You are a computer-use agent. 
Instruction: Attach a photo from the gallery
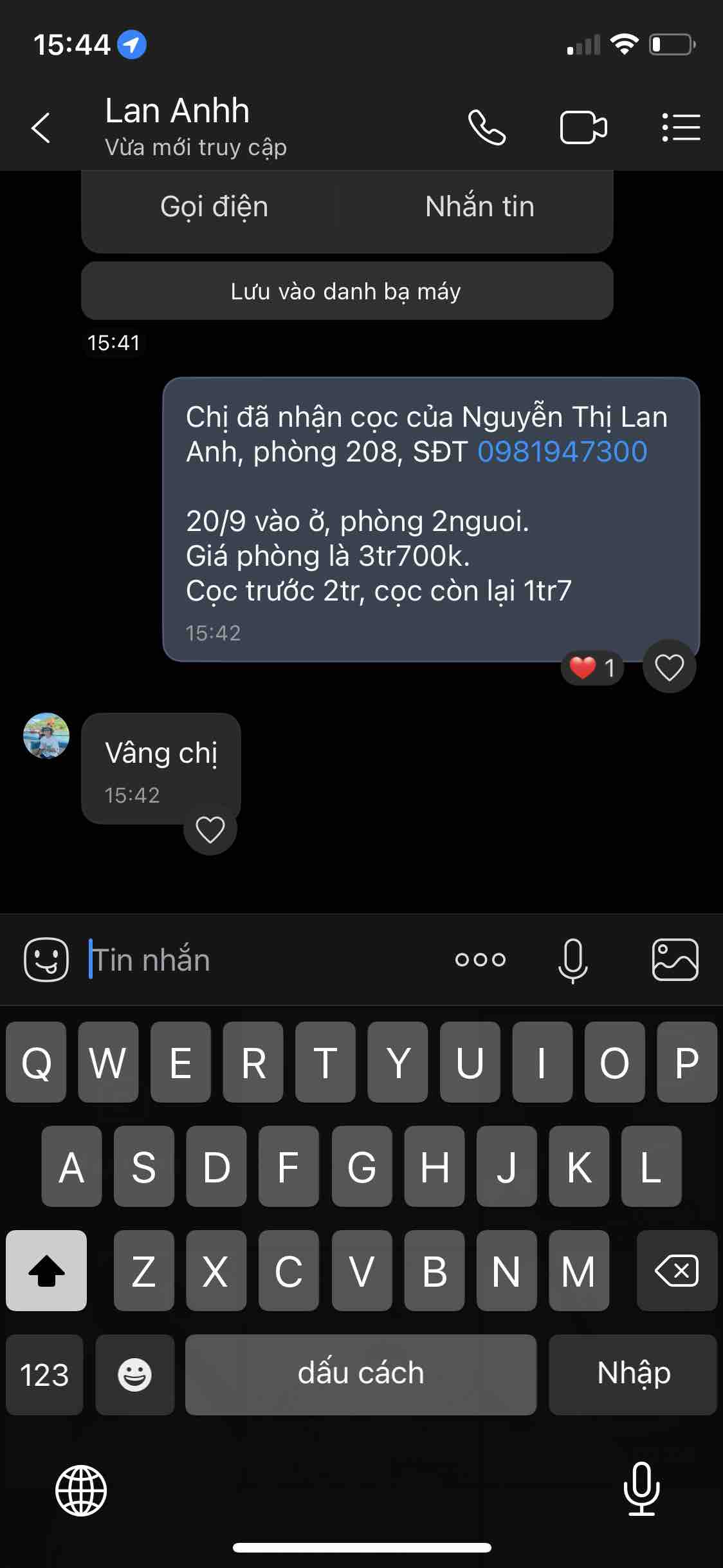pos(675,960)
